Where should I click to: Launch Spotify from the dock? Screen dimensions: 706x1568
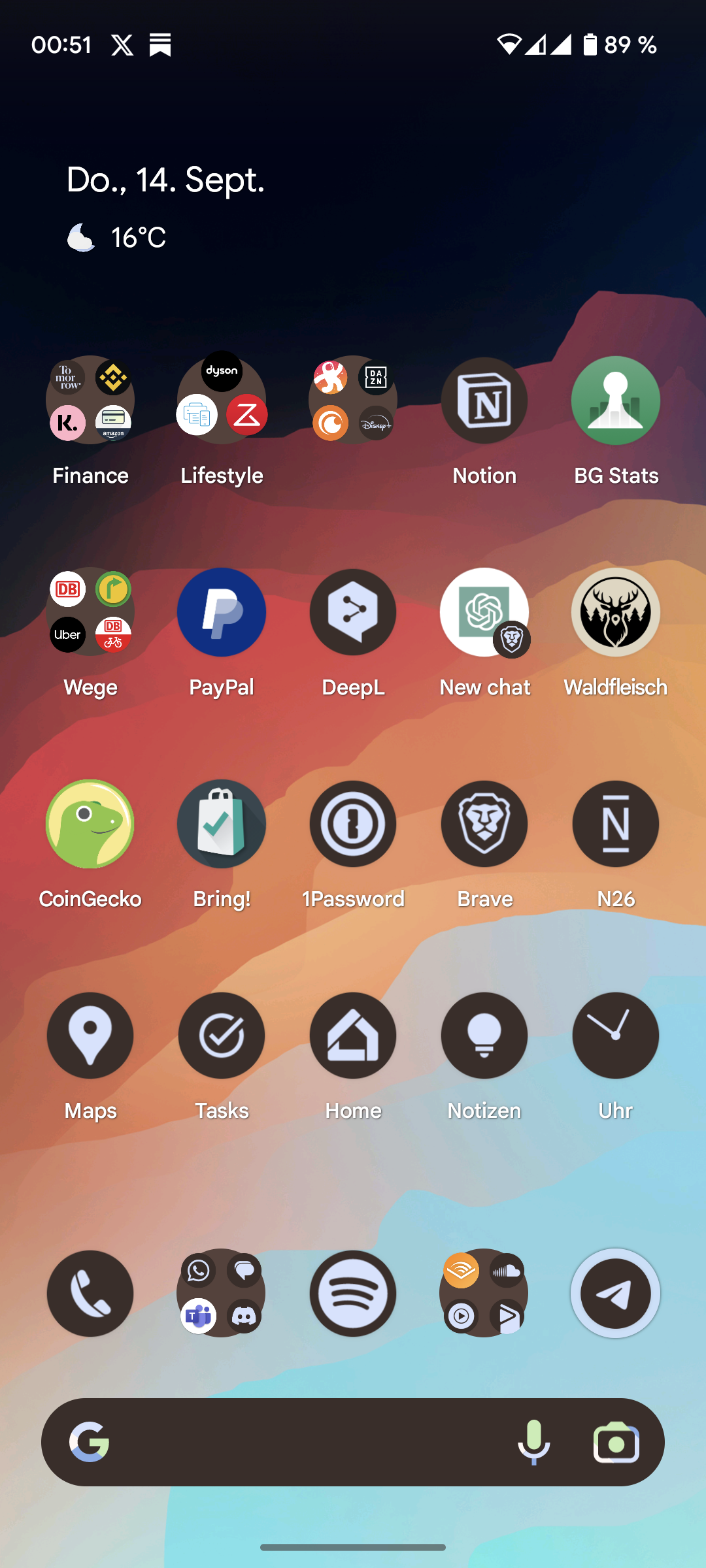click(353, 1294)
